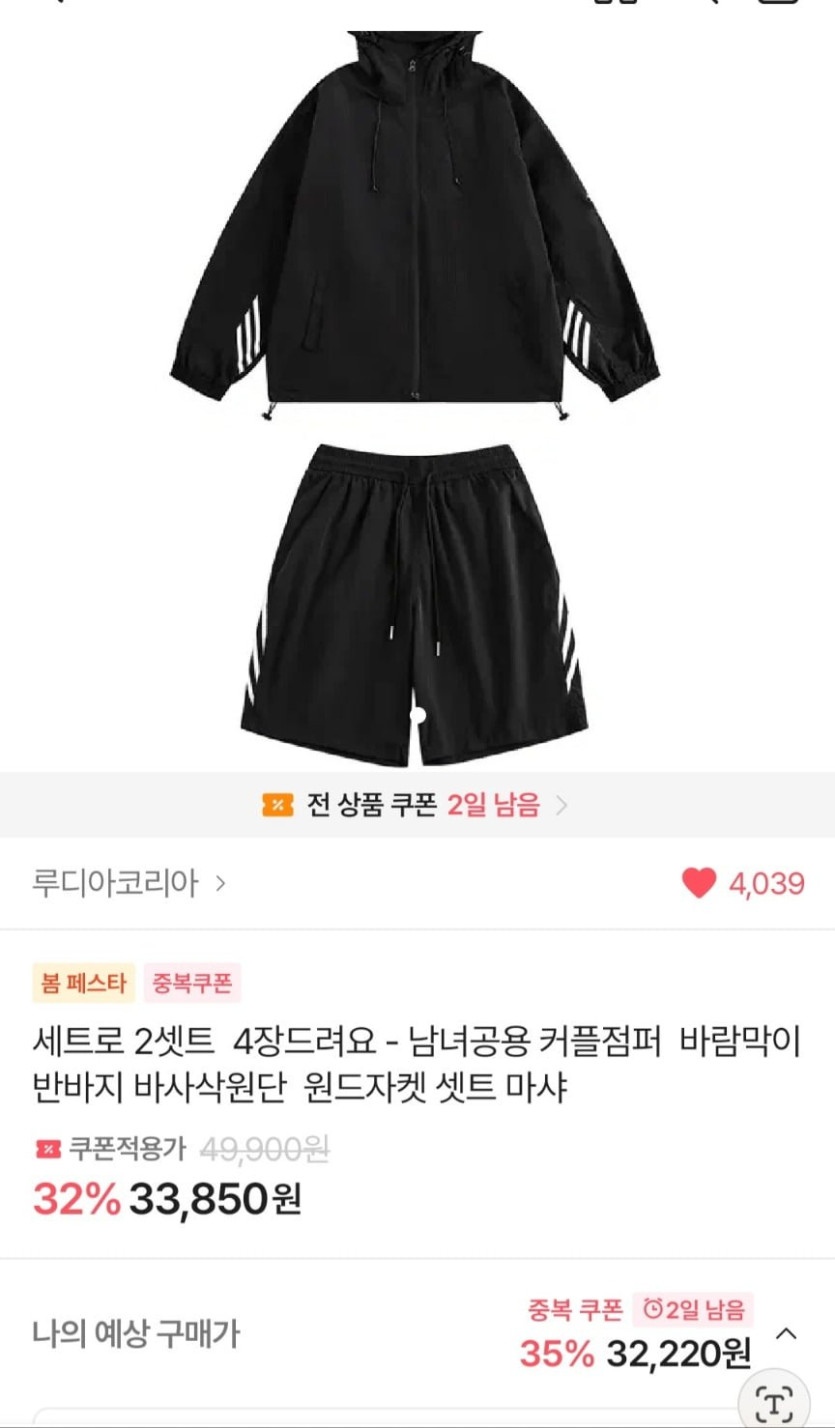Open the black windbreaker set product image

pos(415,400)
